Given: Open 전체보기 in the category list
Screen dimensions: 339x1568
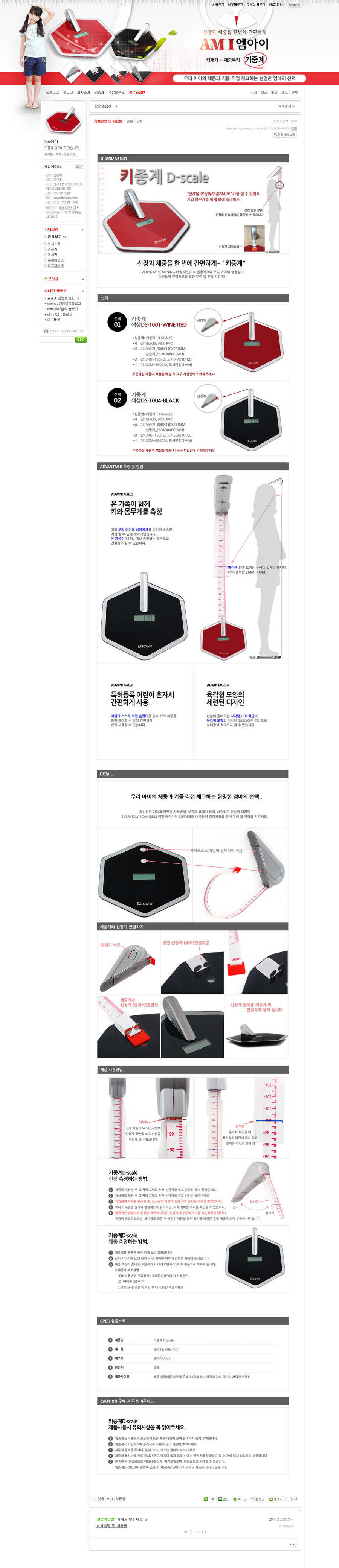Looking at the screenshot, I should (x=55, y=237).
